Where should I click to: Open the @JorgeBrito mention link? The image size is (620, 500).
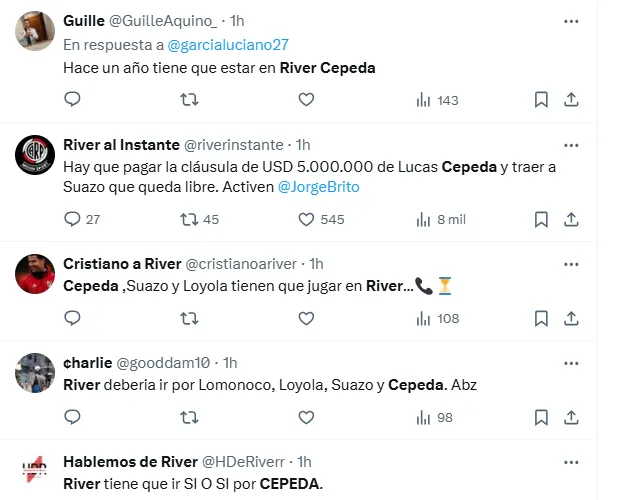tap(317, 187)
